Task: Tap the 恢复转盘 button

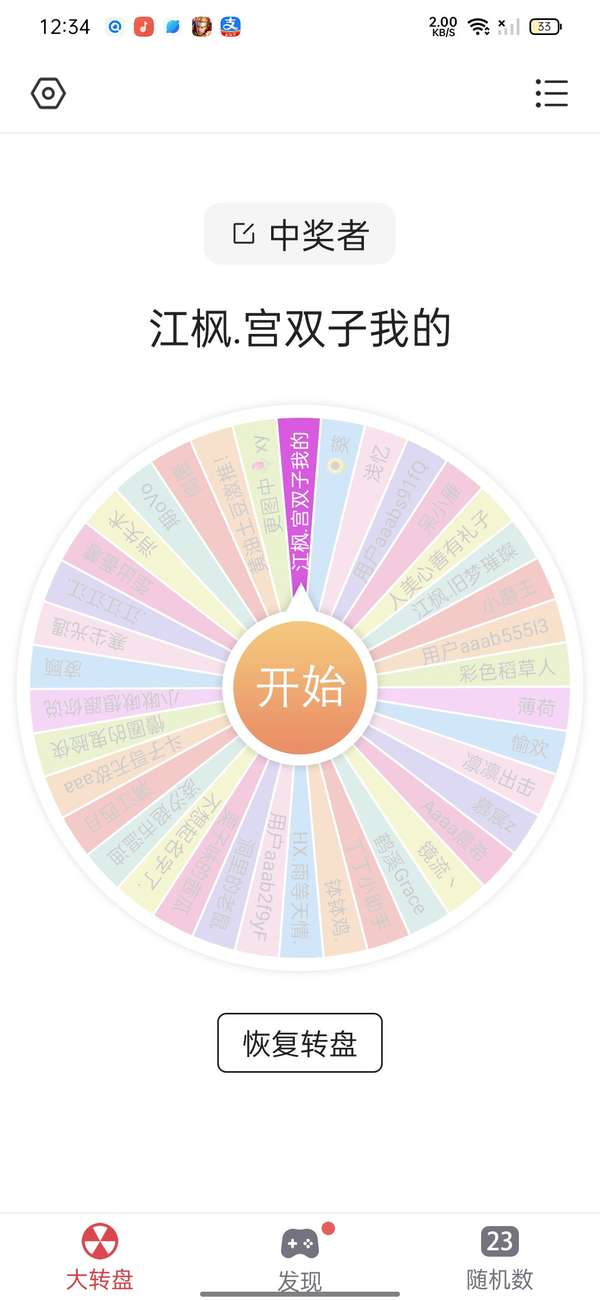Action: pos(300,1043)
